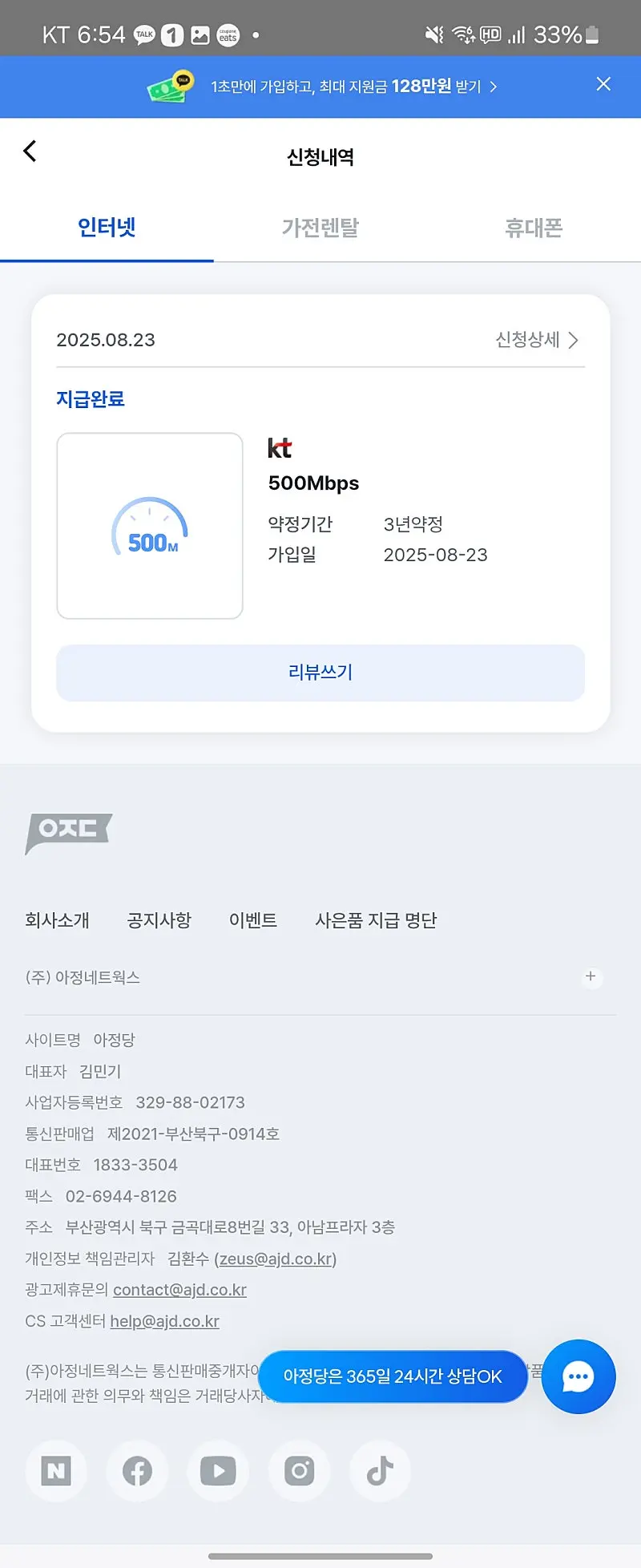This screenshot has width=641, height=1568.
Task: Switch to the 가전렌탈 tab
Action: 320,228
